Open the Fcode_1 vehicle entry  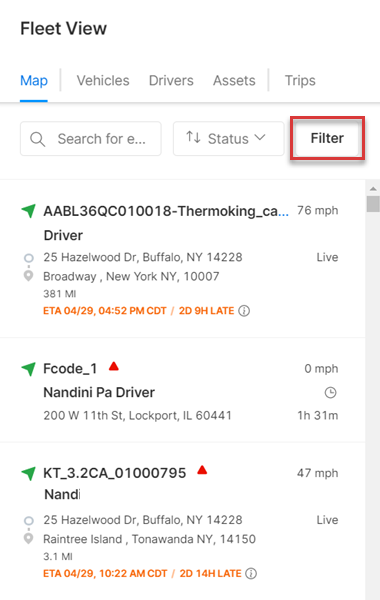183,391
